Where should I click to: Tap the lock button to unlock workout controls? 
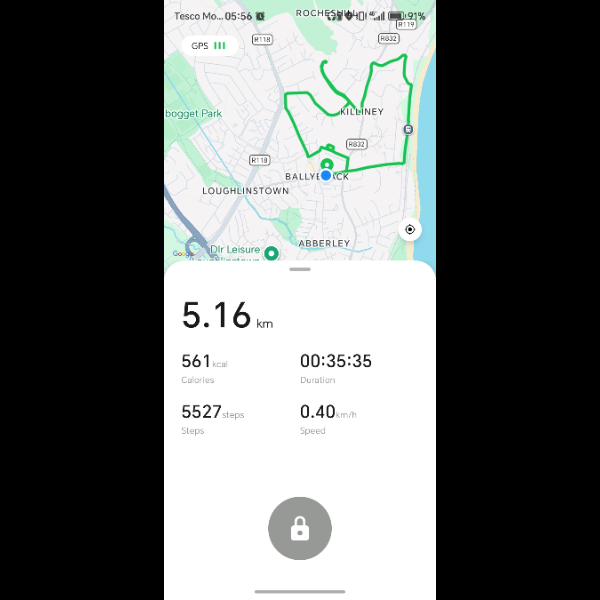(x=299, y=529)
